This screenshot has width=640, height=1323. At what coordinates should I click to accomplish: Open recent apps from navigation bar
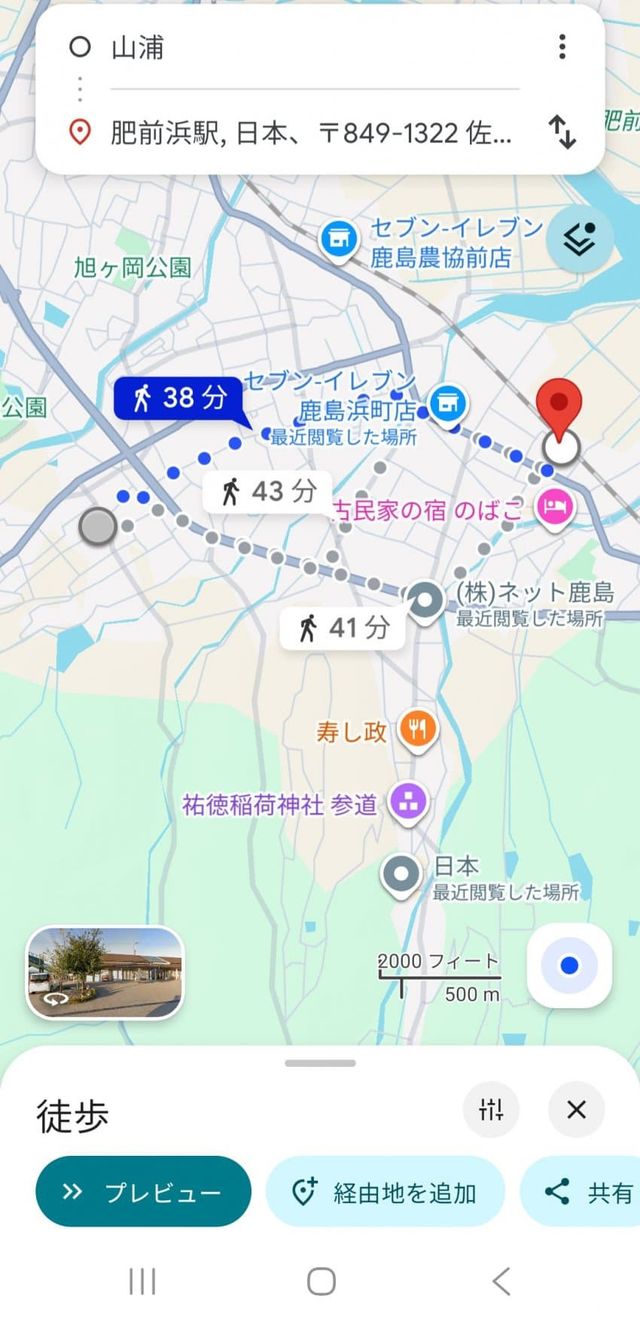(x=142, y=1281)
